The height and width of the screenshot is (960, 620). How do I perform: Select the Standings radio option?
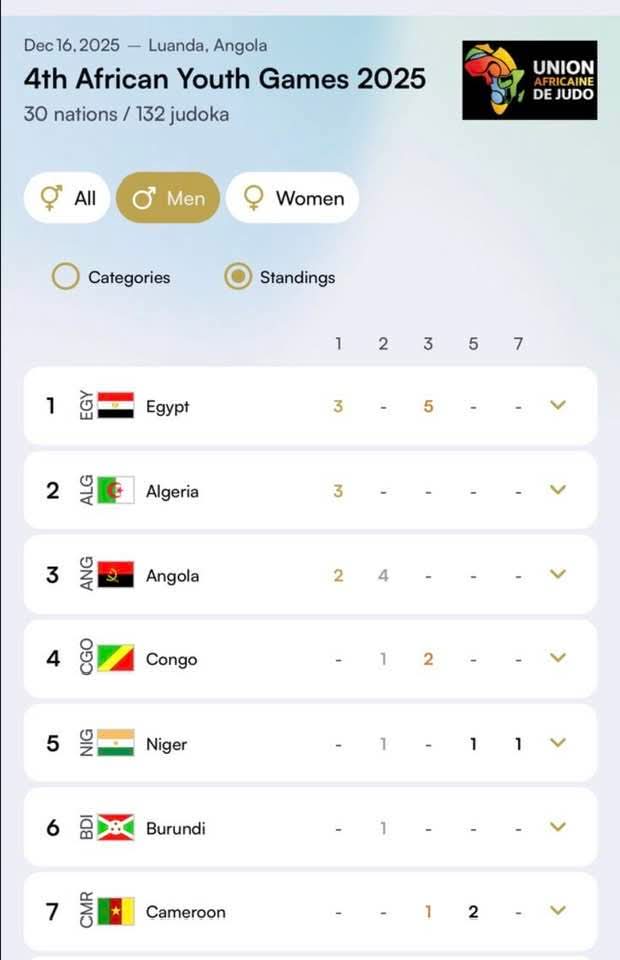click(x=238, y=277)
